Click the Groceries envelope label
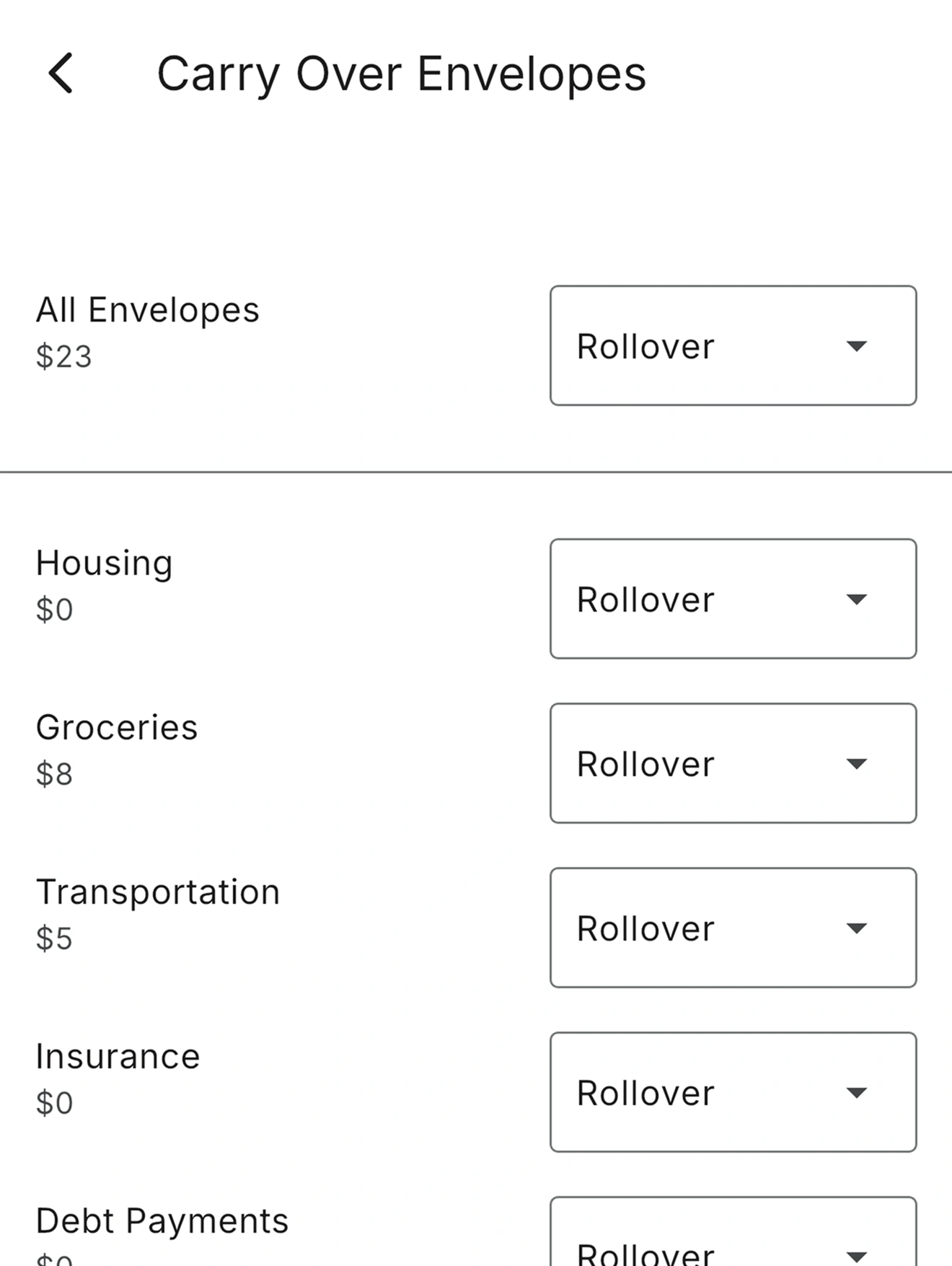952x1266 pixels. tap(117, 727)
